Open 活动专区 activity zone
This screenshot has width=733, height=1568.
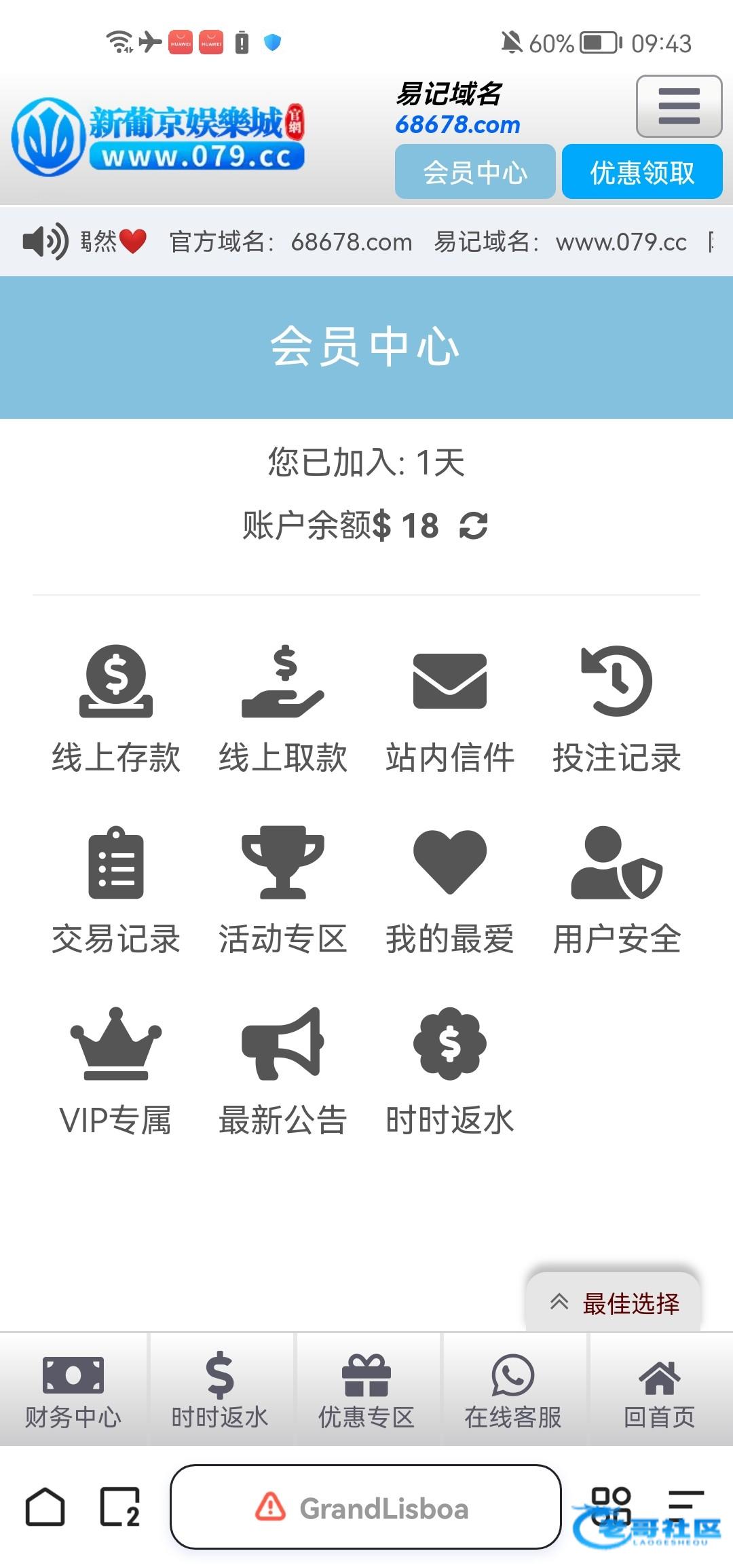(x=283, y=891)
